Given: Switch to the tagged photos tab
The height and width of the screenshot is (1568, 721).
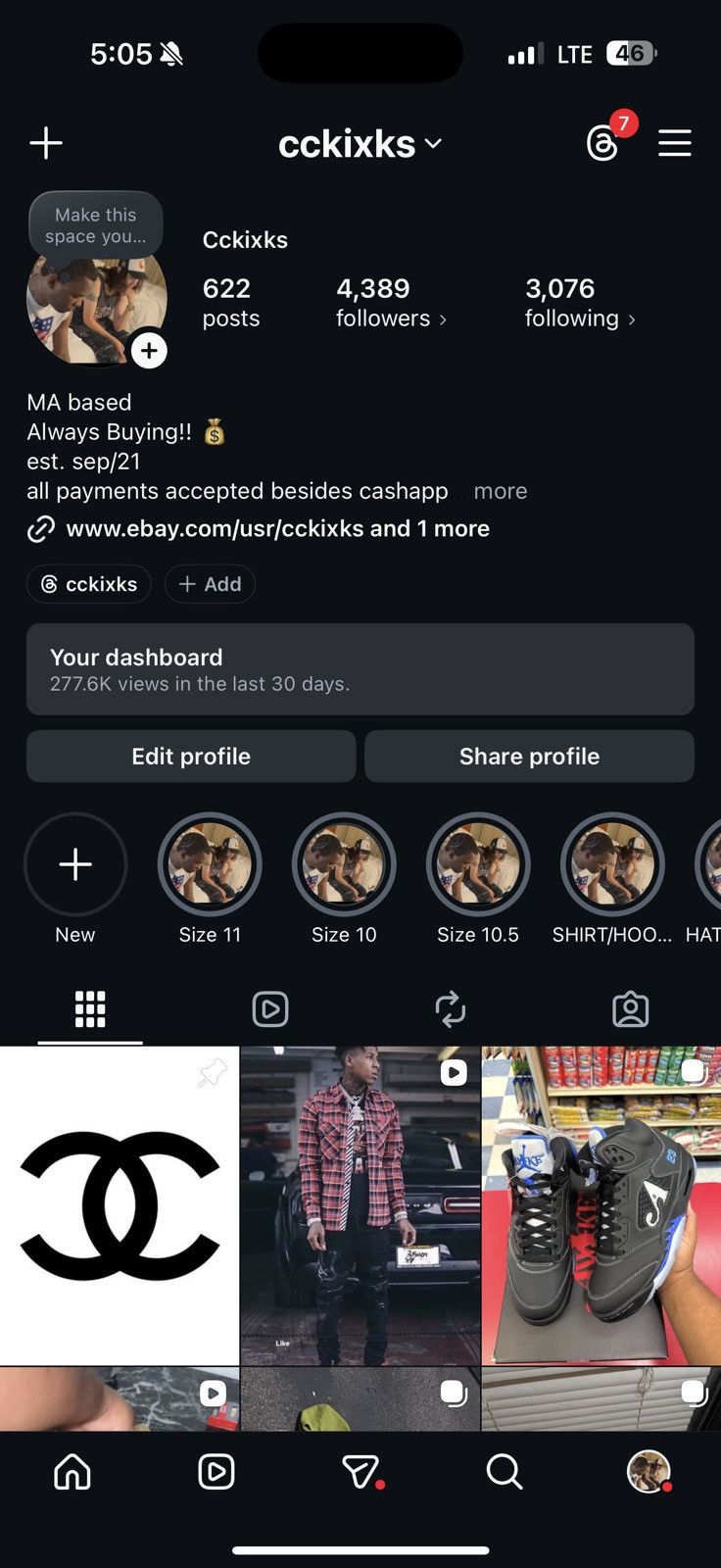Looking at the screenshot, I should 631,1009.
